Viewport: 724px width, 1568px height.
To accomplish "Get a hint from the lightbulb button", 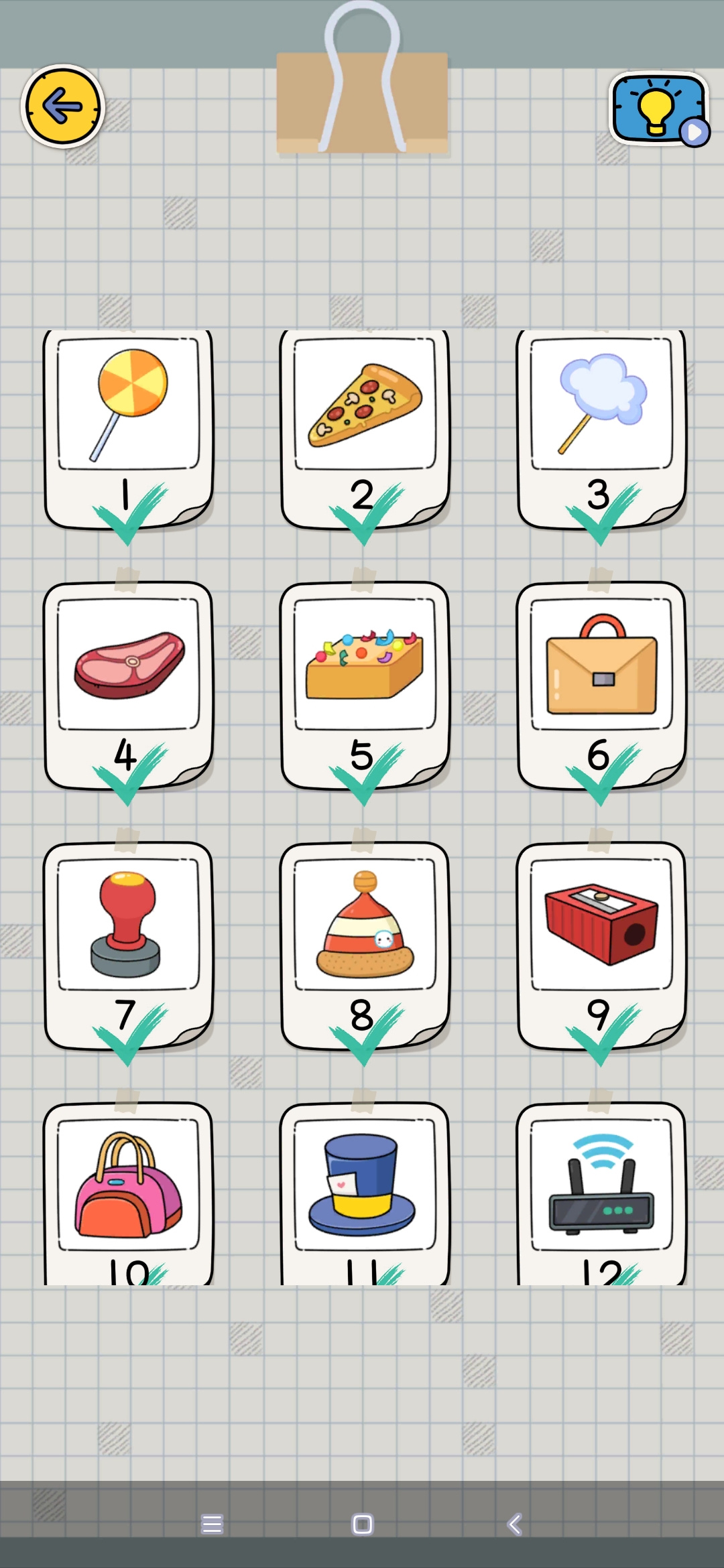I will click(660, 109).
